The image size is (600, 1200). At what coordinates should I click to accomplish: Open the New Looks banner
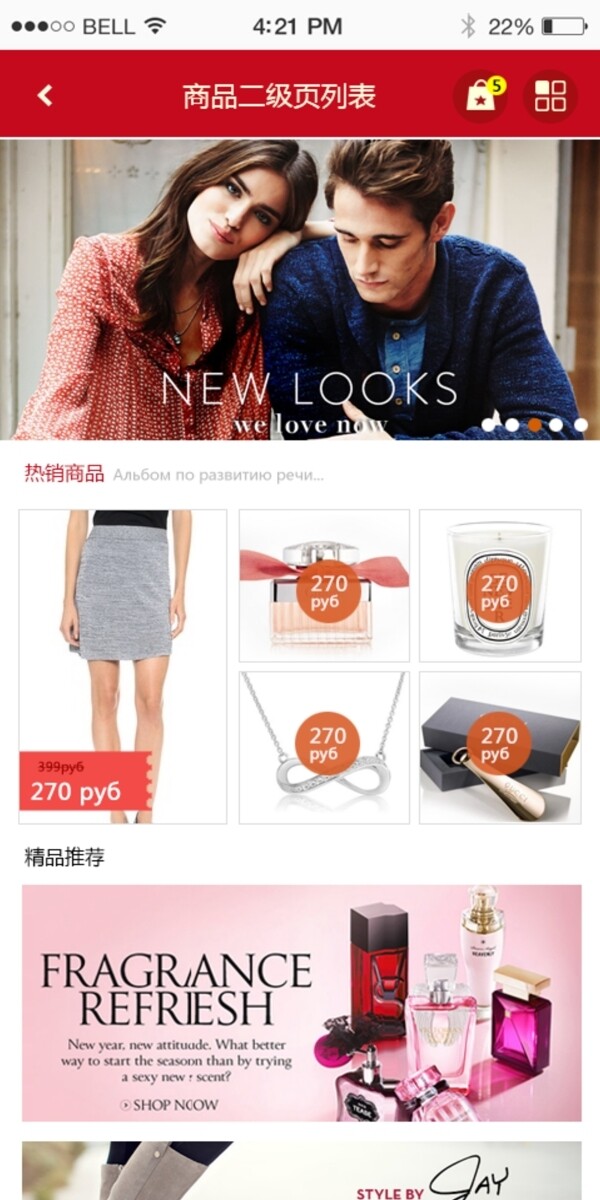coord(300,290)
